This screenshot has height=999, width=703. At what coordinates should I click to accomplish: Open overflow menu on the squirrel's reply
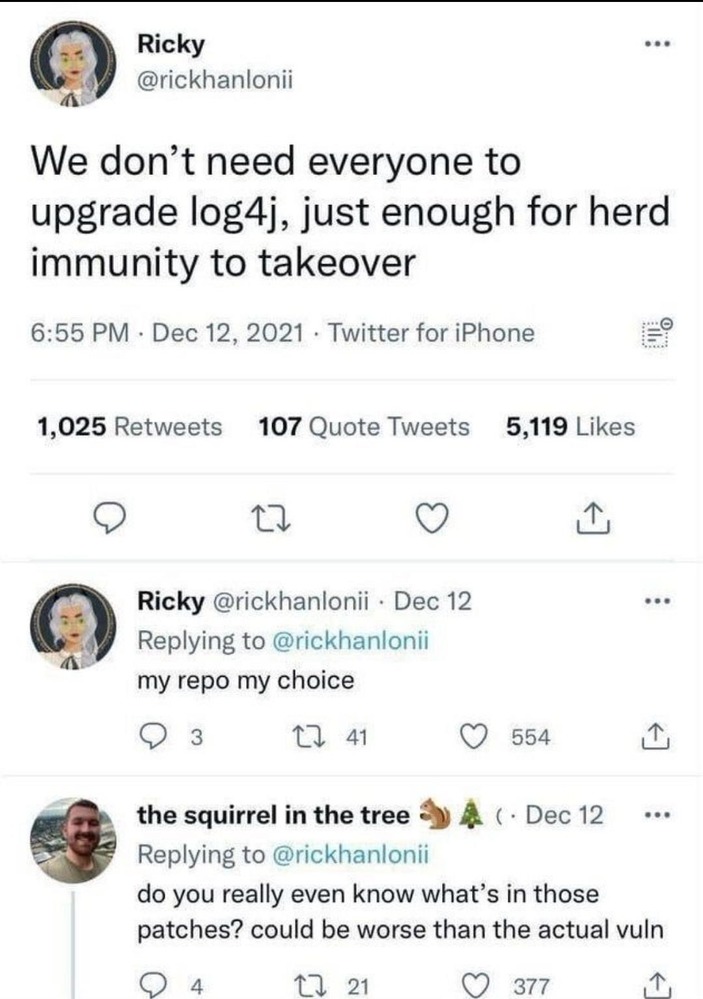(x=656, y=816)
